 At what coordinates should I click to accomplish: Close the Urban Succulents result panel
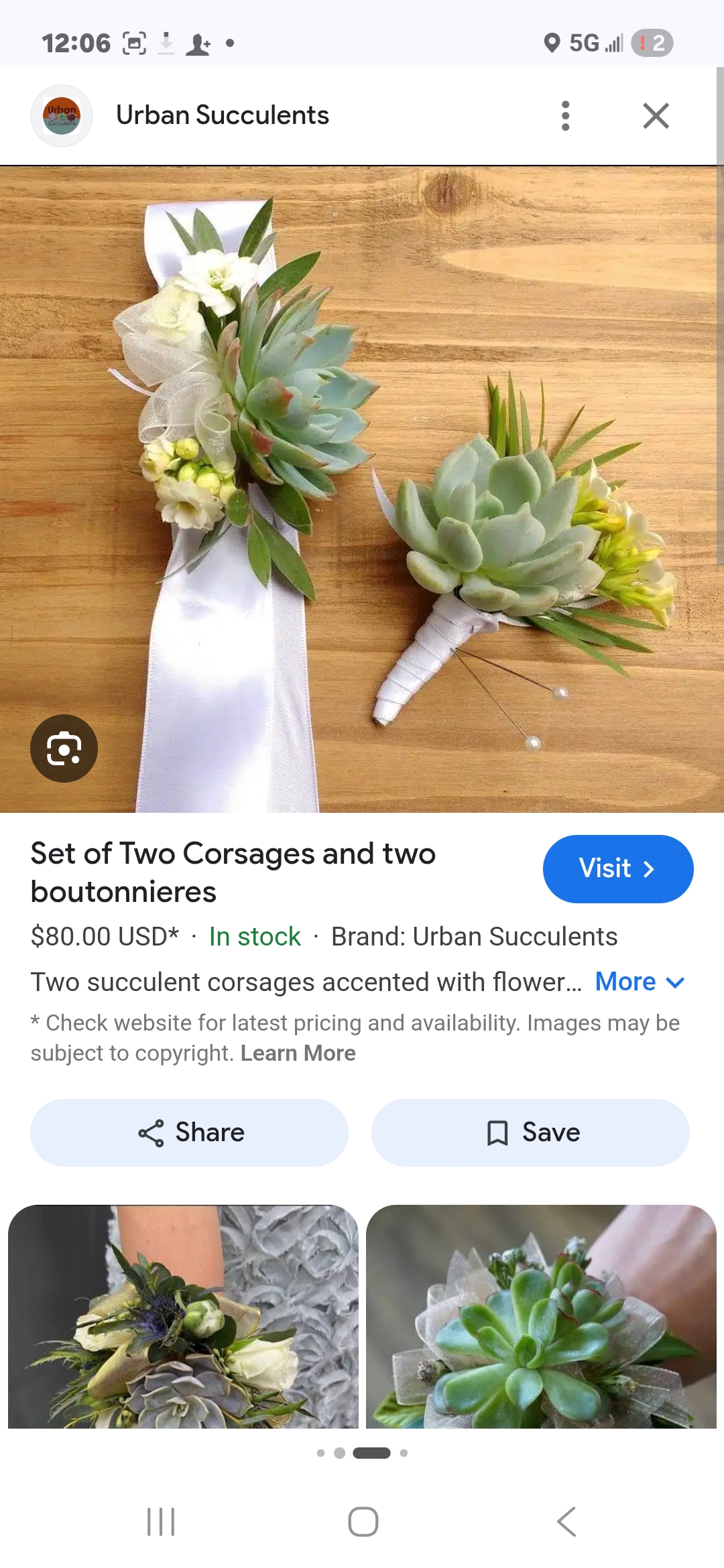tap(656, 115)
